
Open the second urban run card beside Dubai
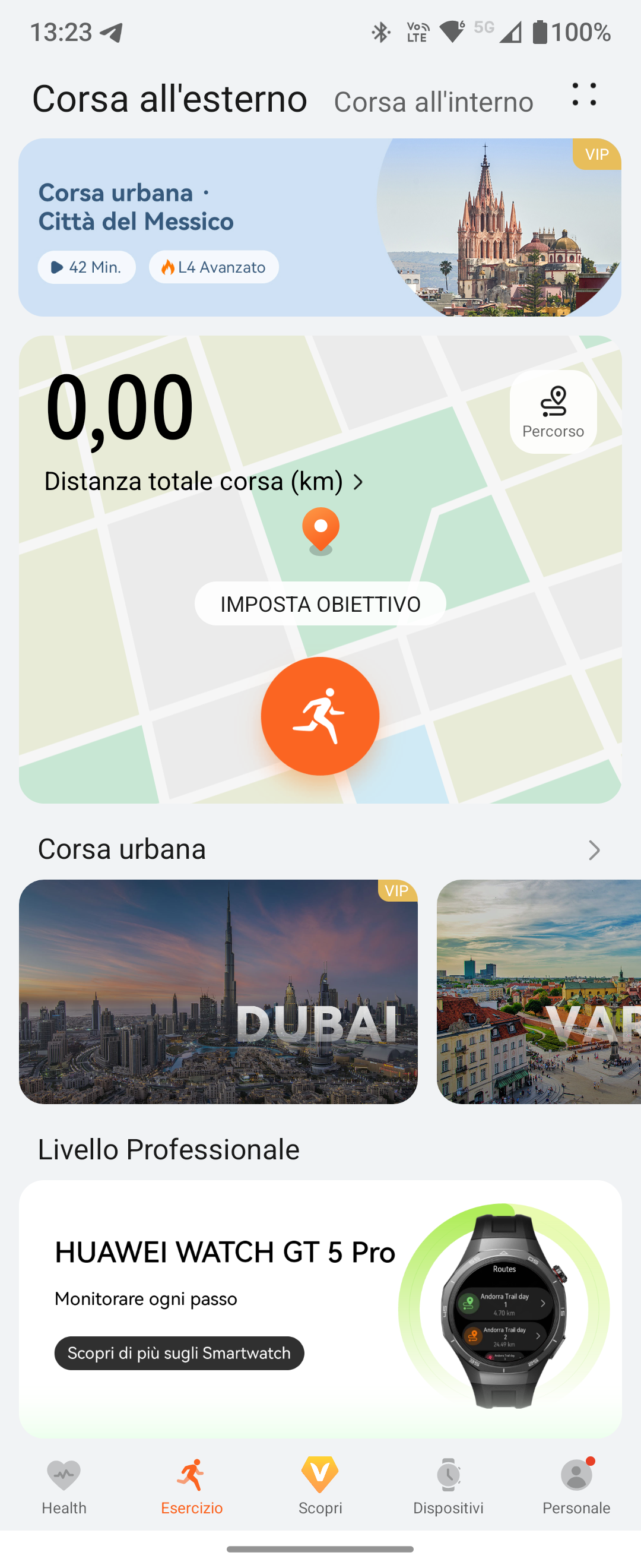(538, 991)
